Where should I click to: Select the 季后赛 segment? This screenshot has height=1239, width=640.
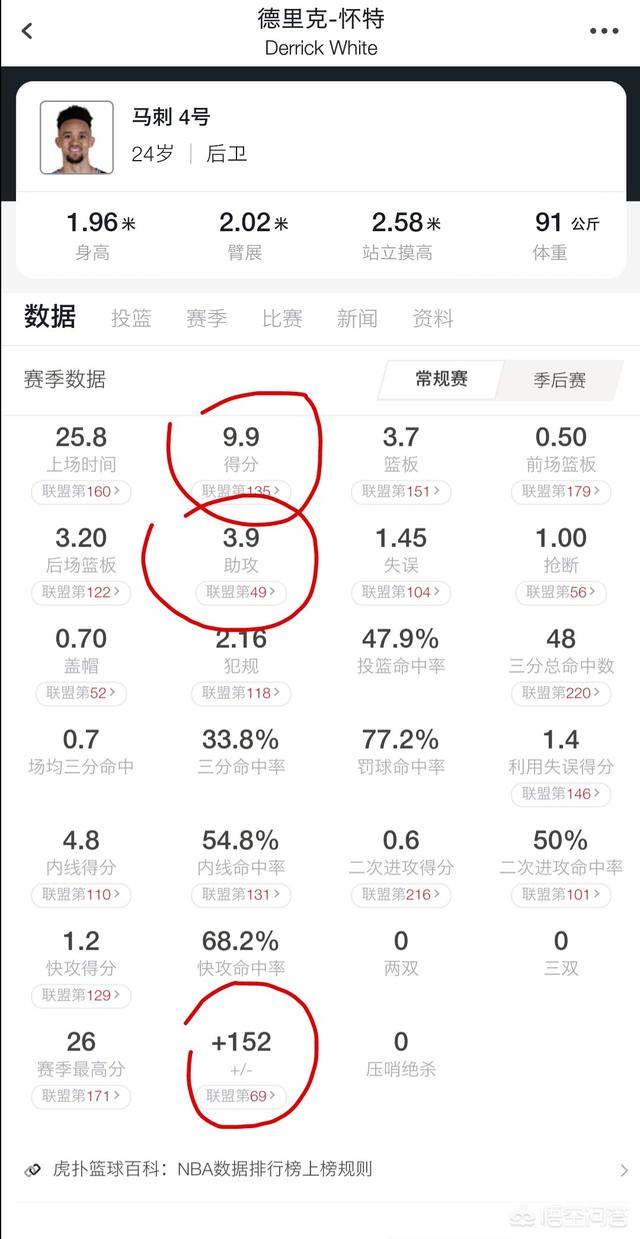click(559, 380)
